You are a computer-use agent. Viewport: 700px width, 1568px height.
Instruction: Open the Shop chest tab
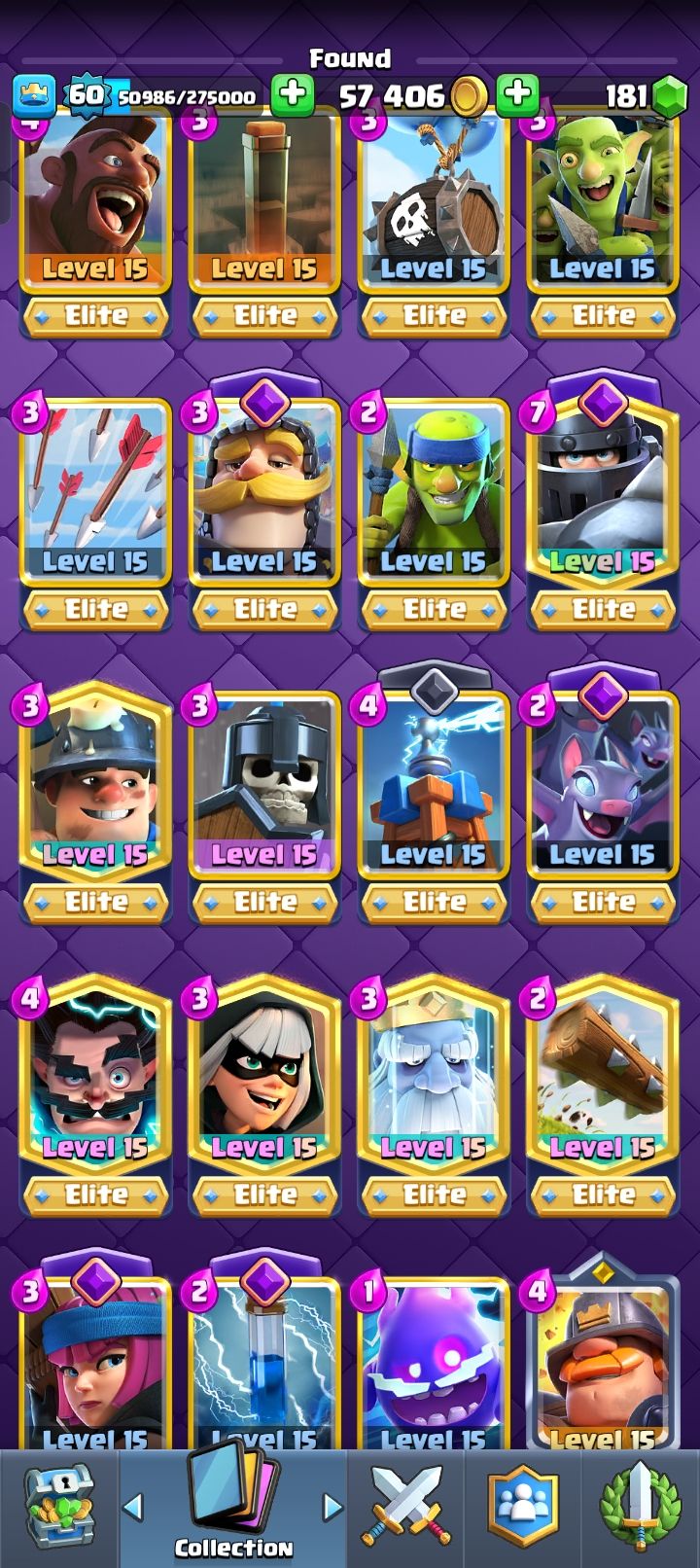click(x=58, y=1510)
